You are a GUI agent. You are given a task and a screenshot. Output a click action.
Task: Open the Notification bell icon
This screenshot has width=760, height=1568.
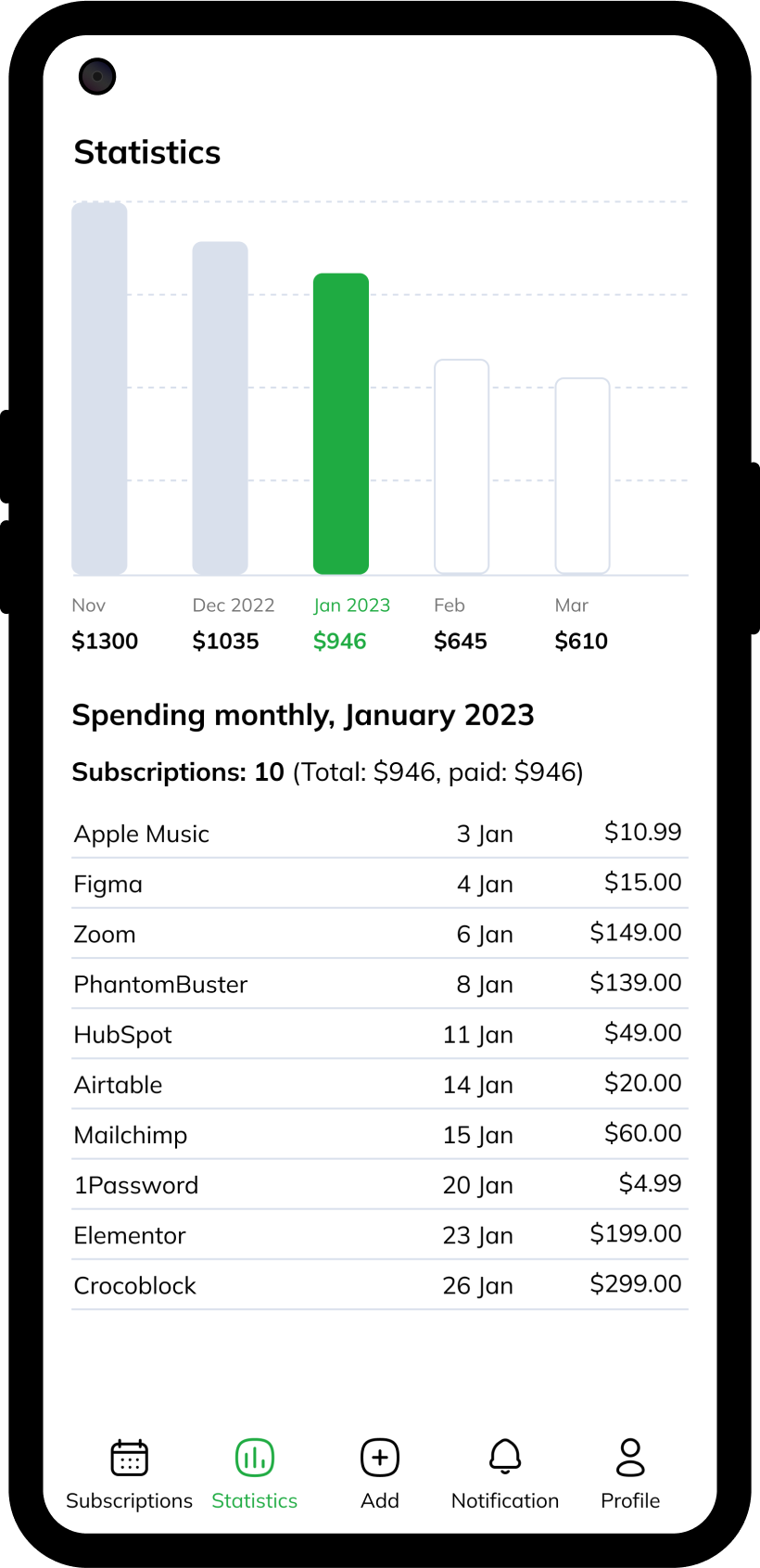pyautogui.click(x=505, y=1456)
